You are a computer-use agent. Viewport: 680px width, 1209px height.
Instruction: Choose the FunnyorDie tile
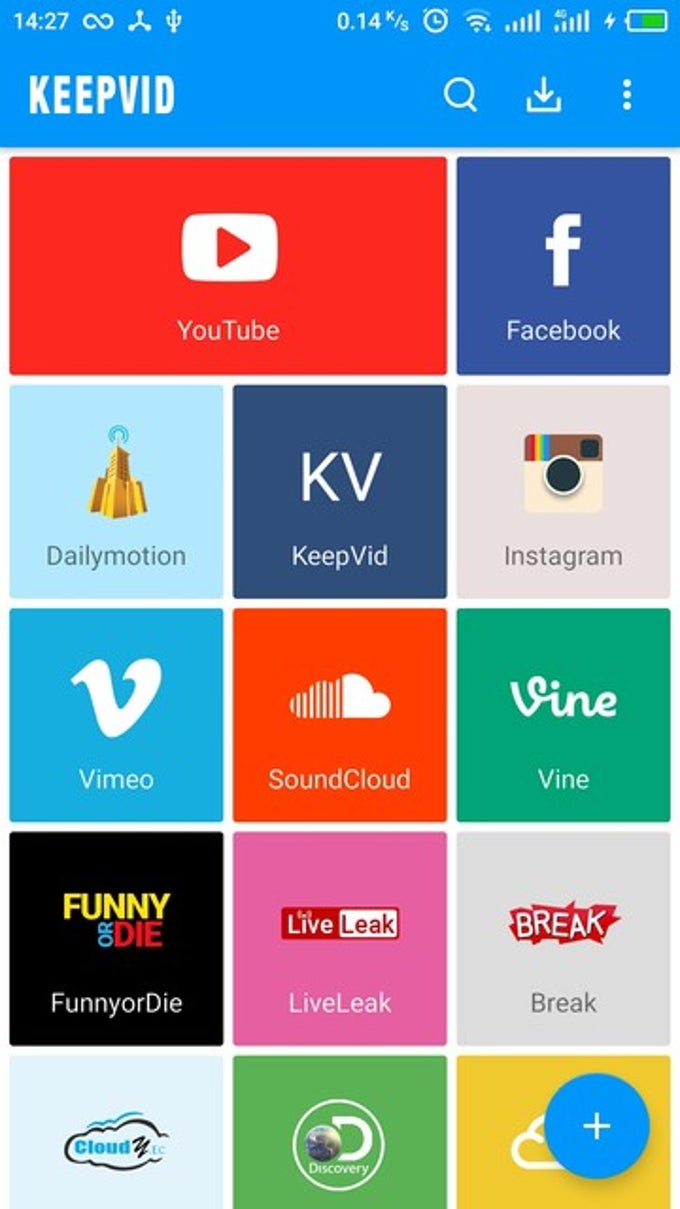point(116,938)
